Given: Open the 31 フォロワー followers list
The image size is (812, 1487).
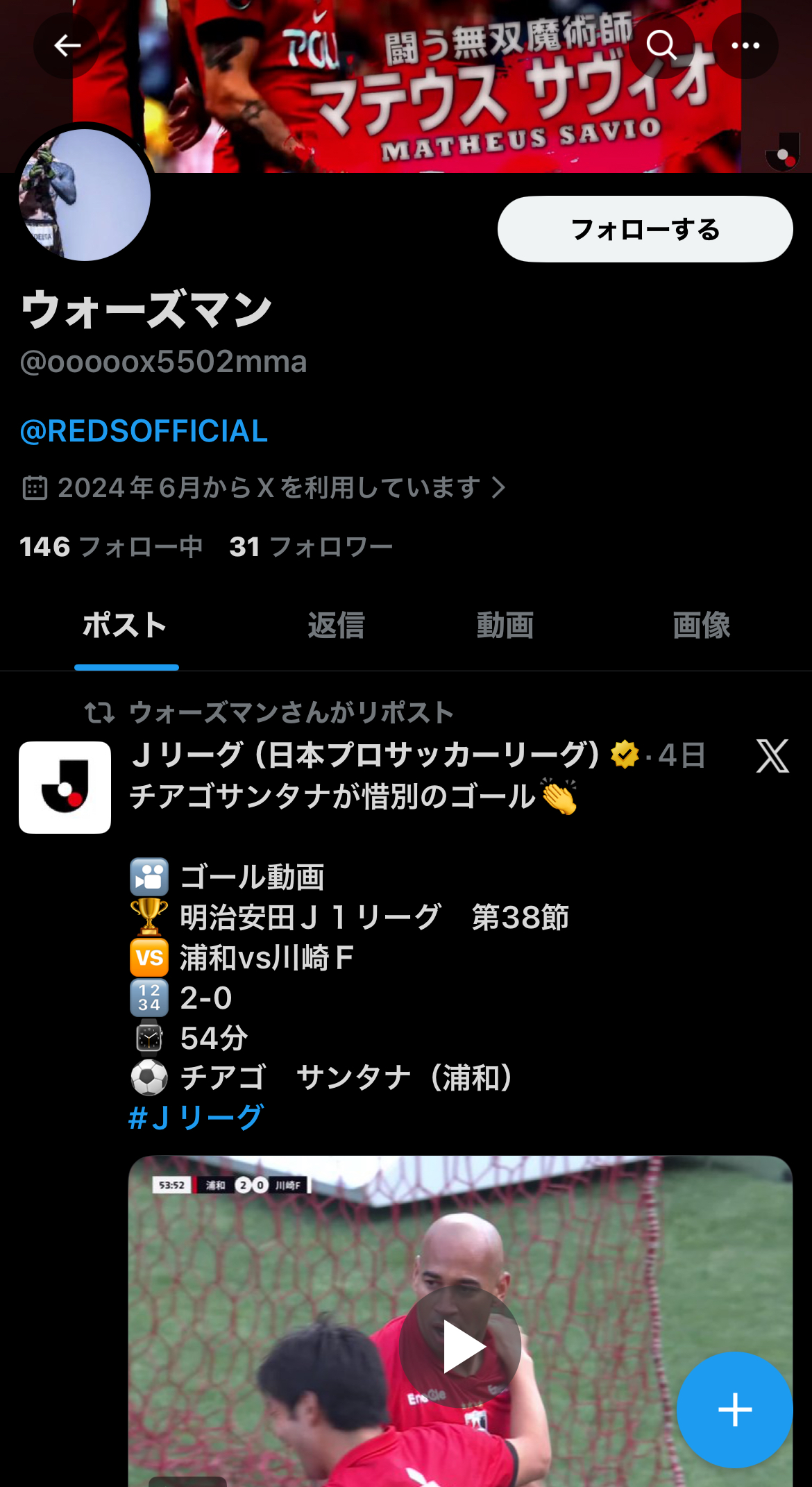Looking at the screenshot, I should 311,547.
